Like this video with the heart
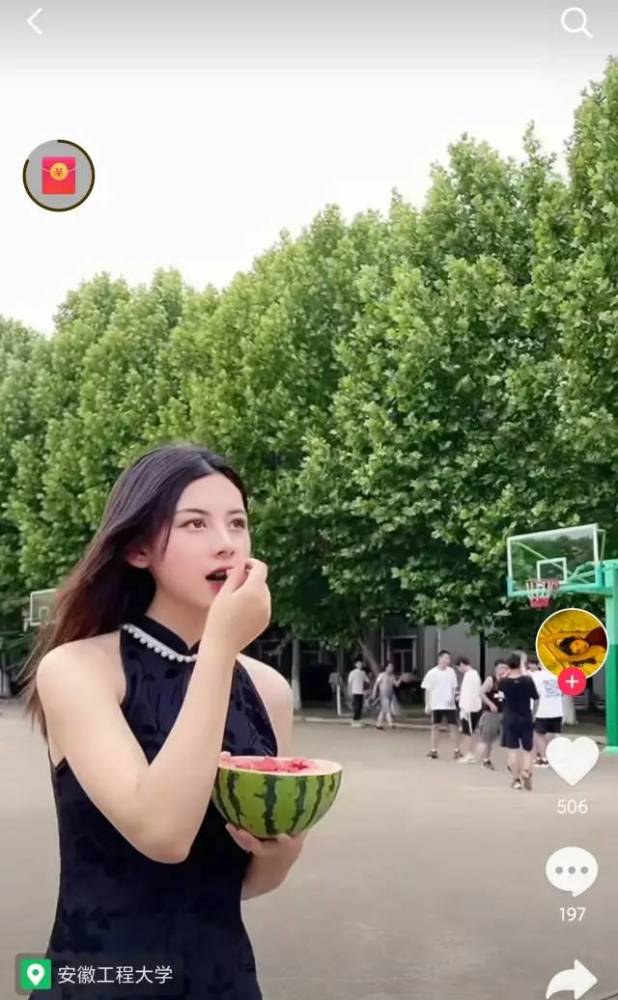The height and width of the screenshot is (1000, 618). click(572, 761)
